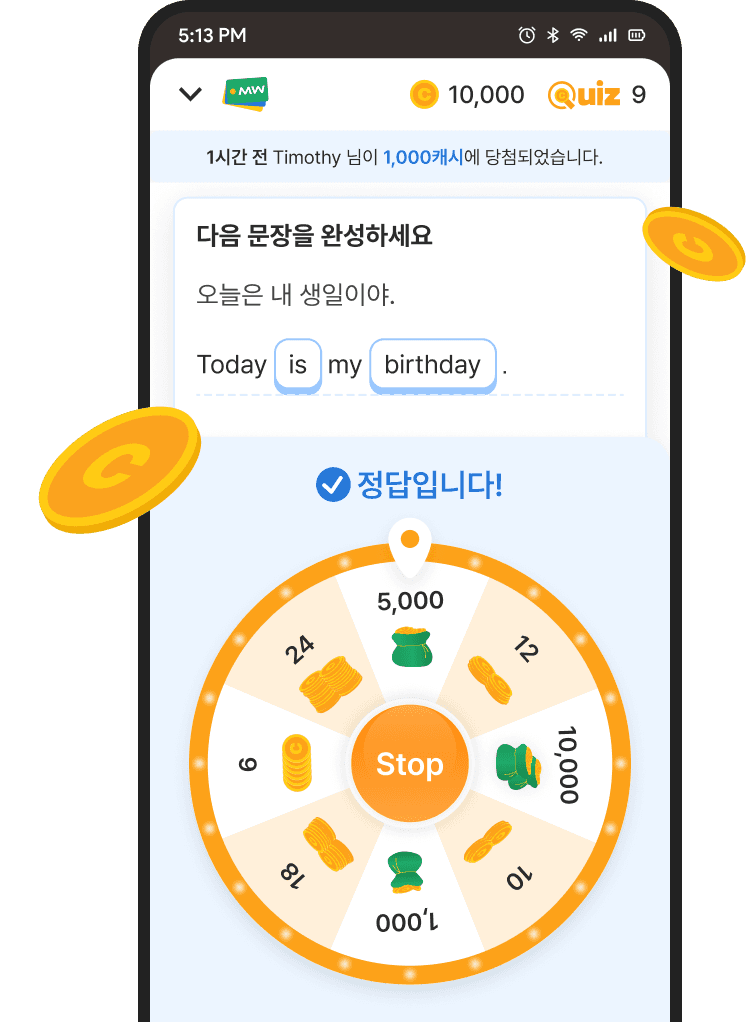Image resolution: width=754 pixels, height=1022 pixels.
Task: Tap the Wi-Fi status bar icon
Action: (577, 34)
